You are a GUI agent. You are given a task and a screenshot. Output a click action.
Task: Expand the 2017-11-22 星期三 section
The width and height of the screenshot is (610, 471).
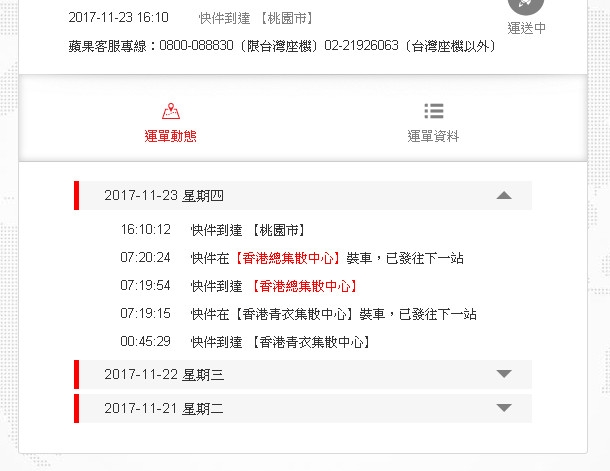coord(504,375)
